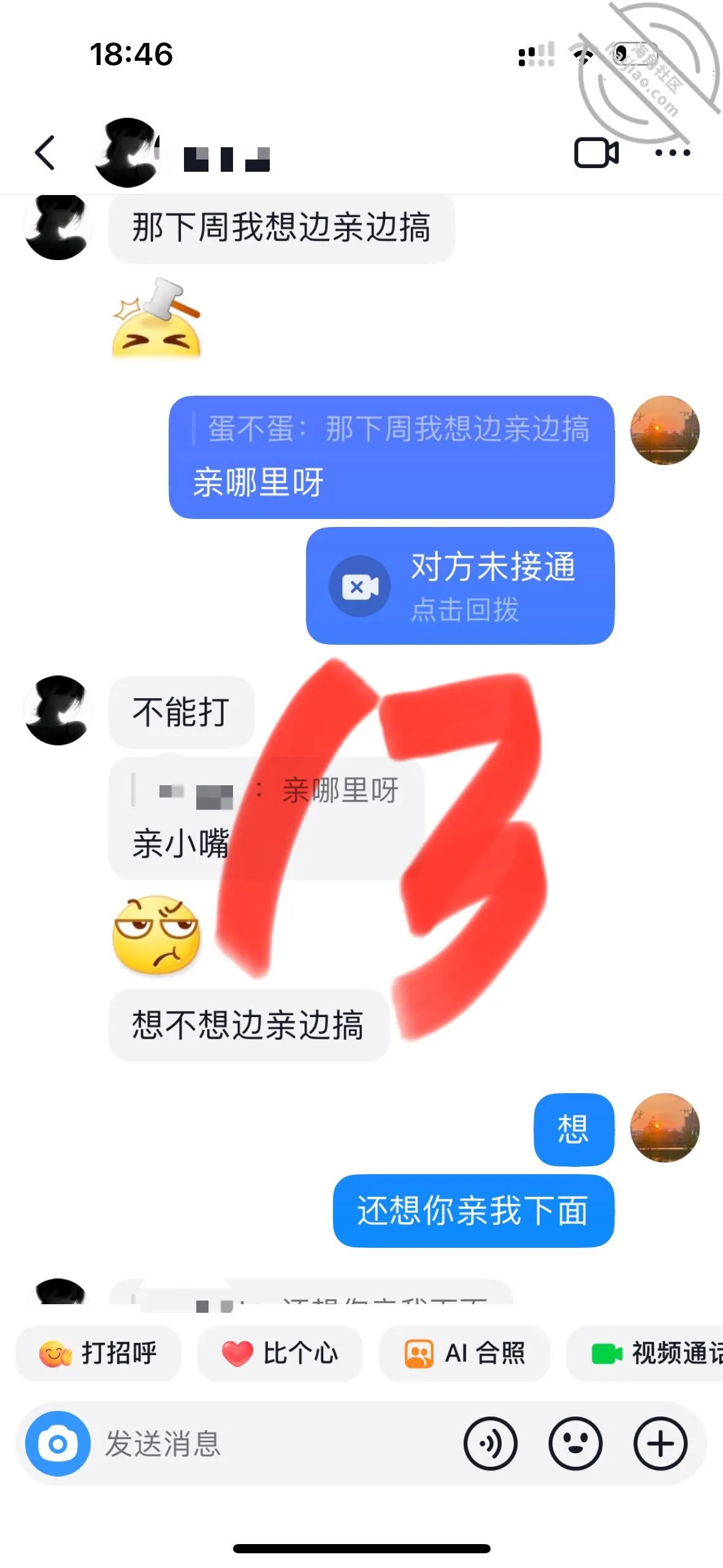This screenshot has width=723, height=1568.
Task: Open the three-dot more options menu
Action: (x=673, y=153)
